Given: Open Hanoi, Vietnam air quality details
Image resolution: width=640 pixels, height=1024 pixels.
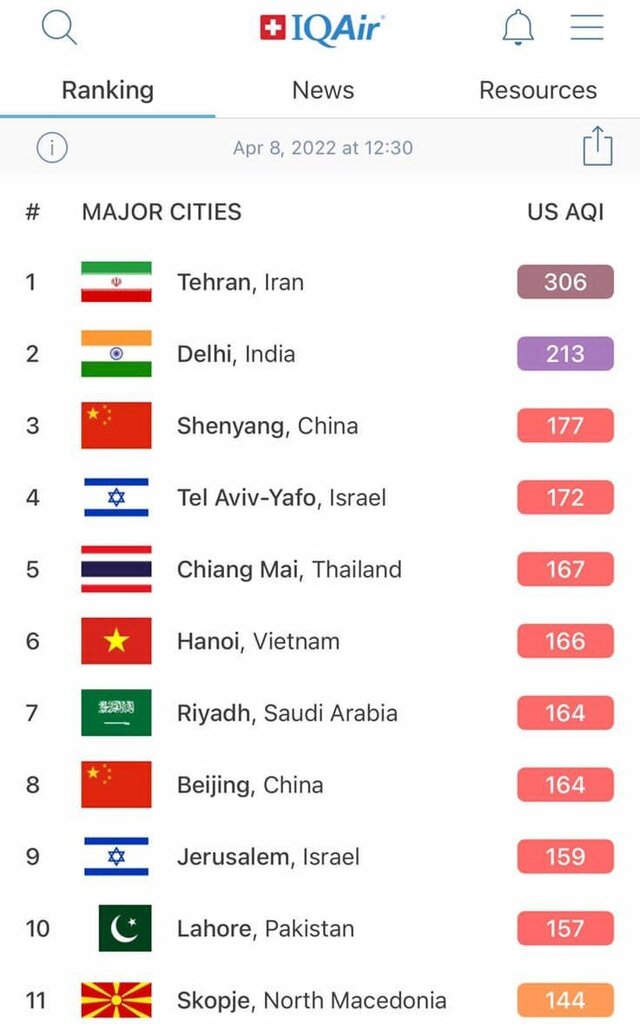Looking at the screenshot, I should click(258, 642).
